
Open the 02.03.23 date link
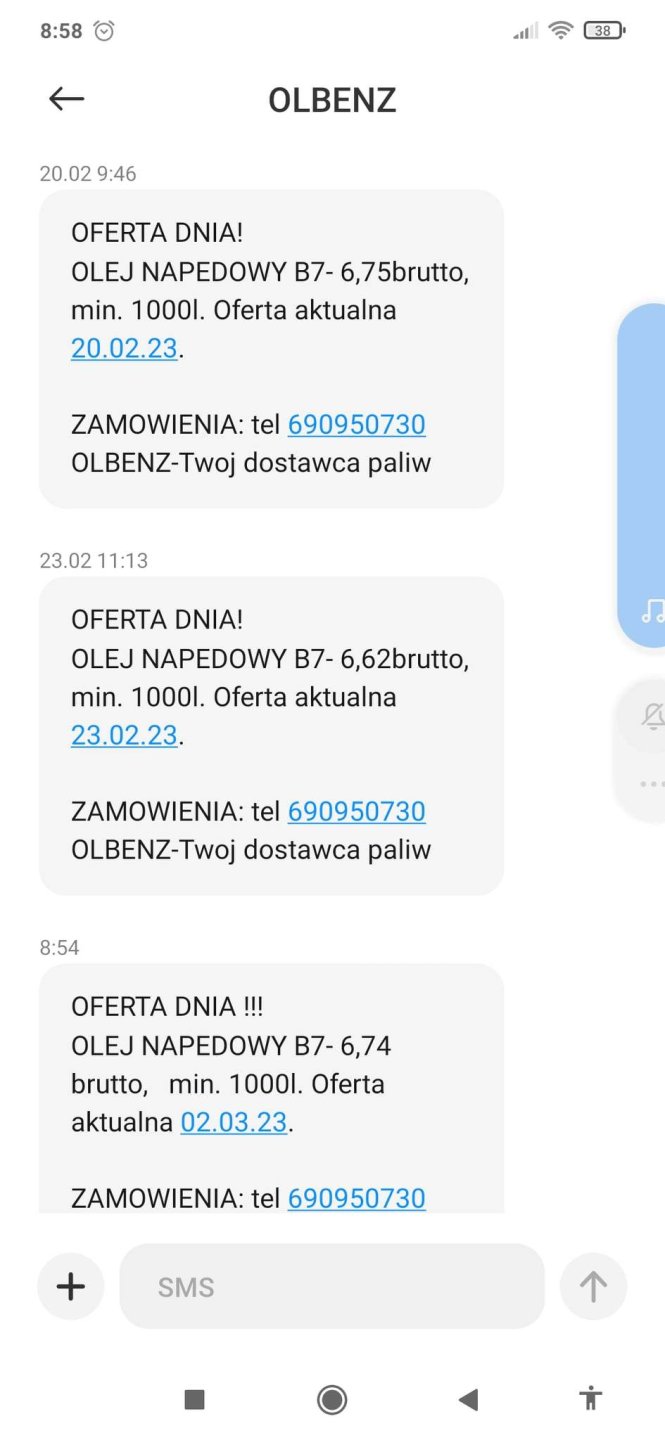234,1122
